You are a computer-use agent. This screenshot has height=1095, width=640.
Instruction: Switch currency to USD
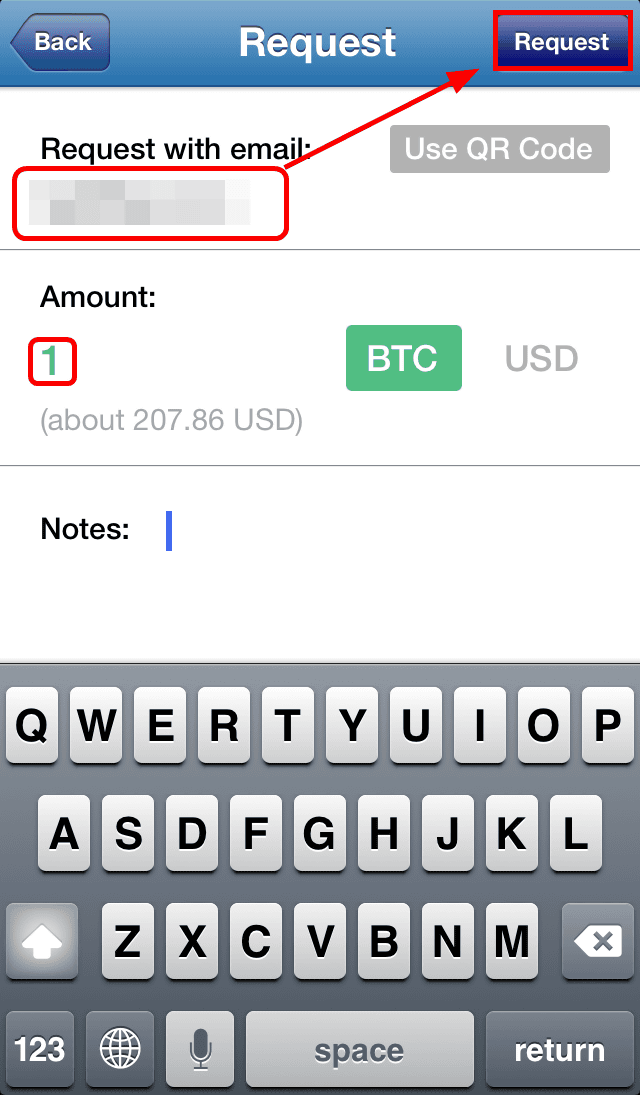(x=541, y=358)
